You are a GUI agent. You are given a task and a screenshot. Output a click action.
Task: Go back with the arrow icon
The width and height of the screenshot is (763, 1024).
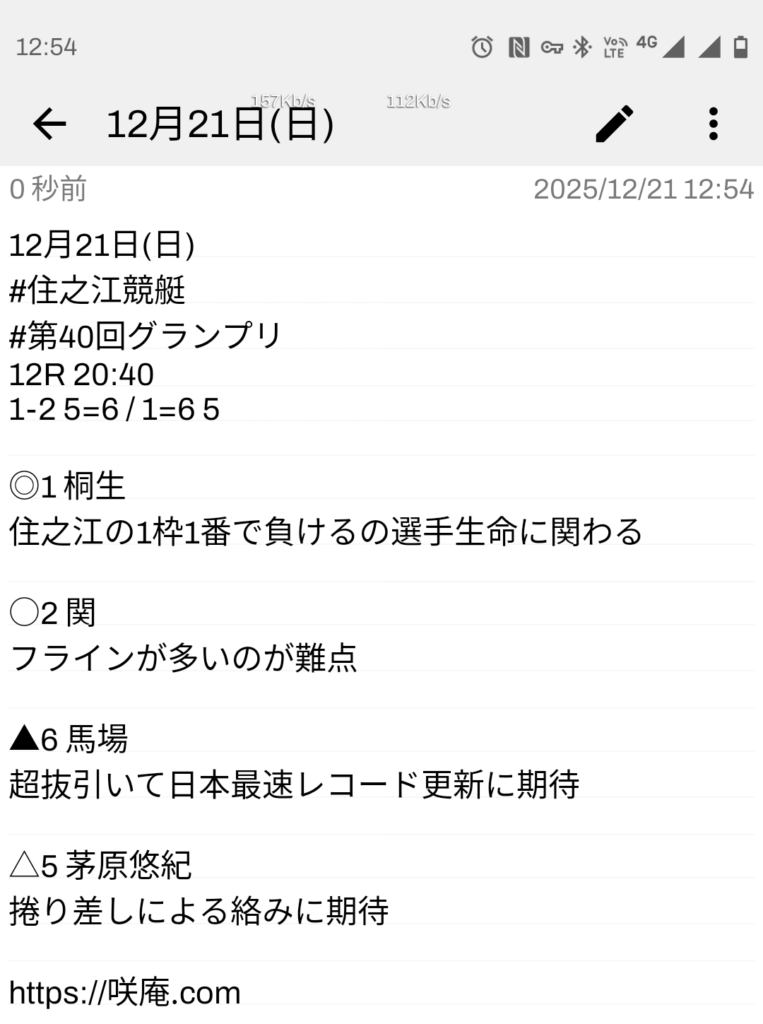(x=49, y=124)
